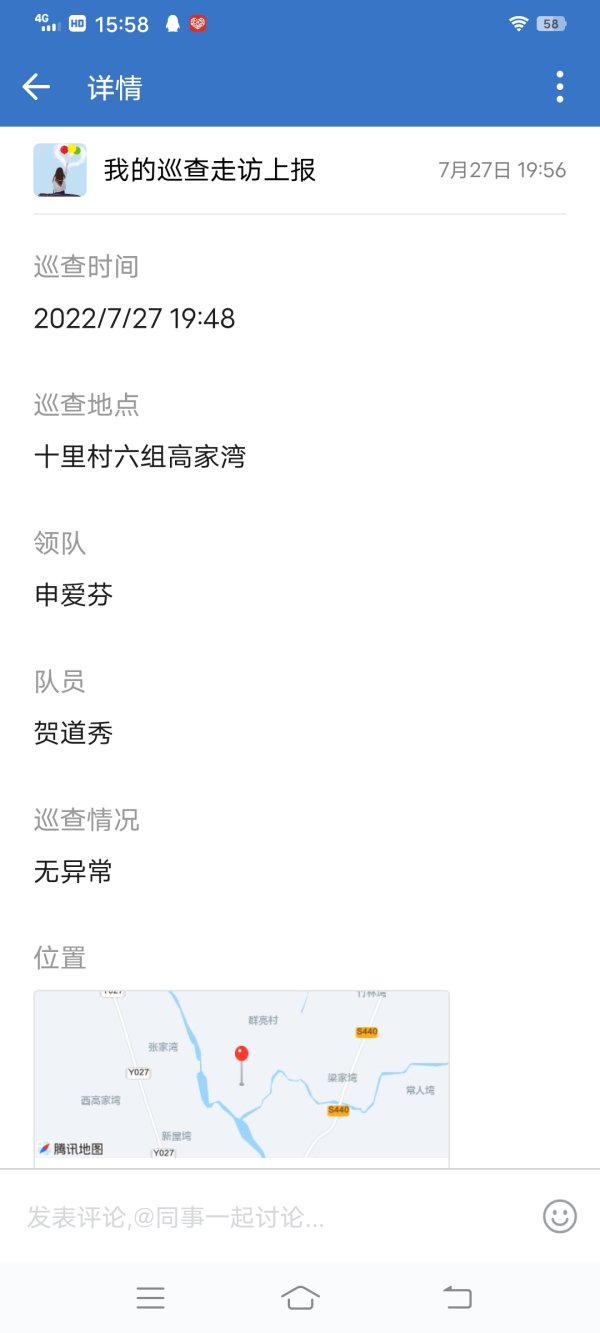This screenshot has height=1333, width=600.
Task: Go back using the header arrow
Action: [36, 88]
